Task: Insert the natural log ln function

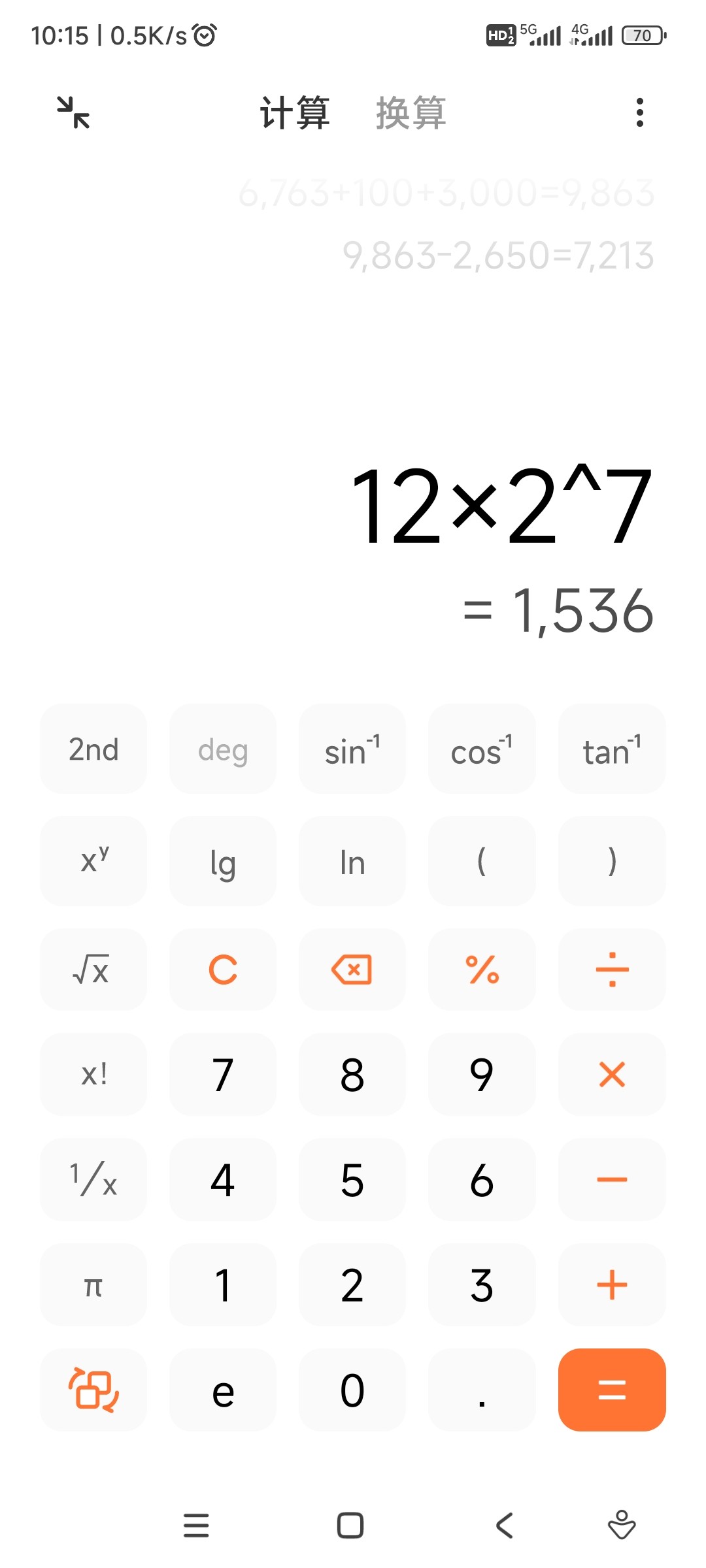Action: pyautogui.click(x=352, y=860)
